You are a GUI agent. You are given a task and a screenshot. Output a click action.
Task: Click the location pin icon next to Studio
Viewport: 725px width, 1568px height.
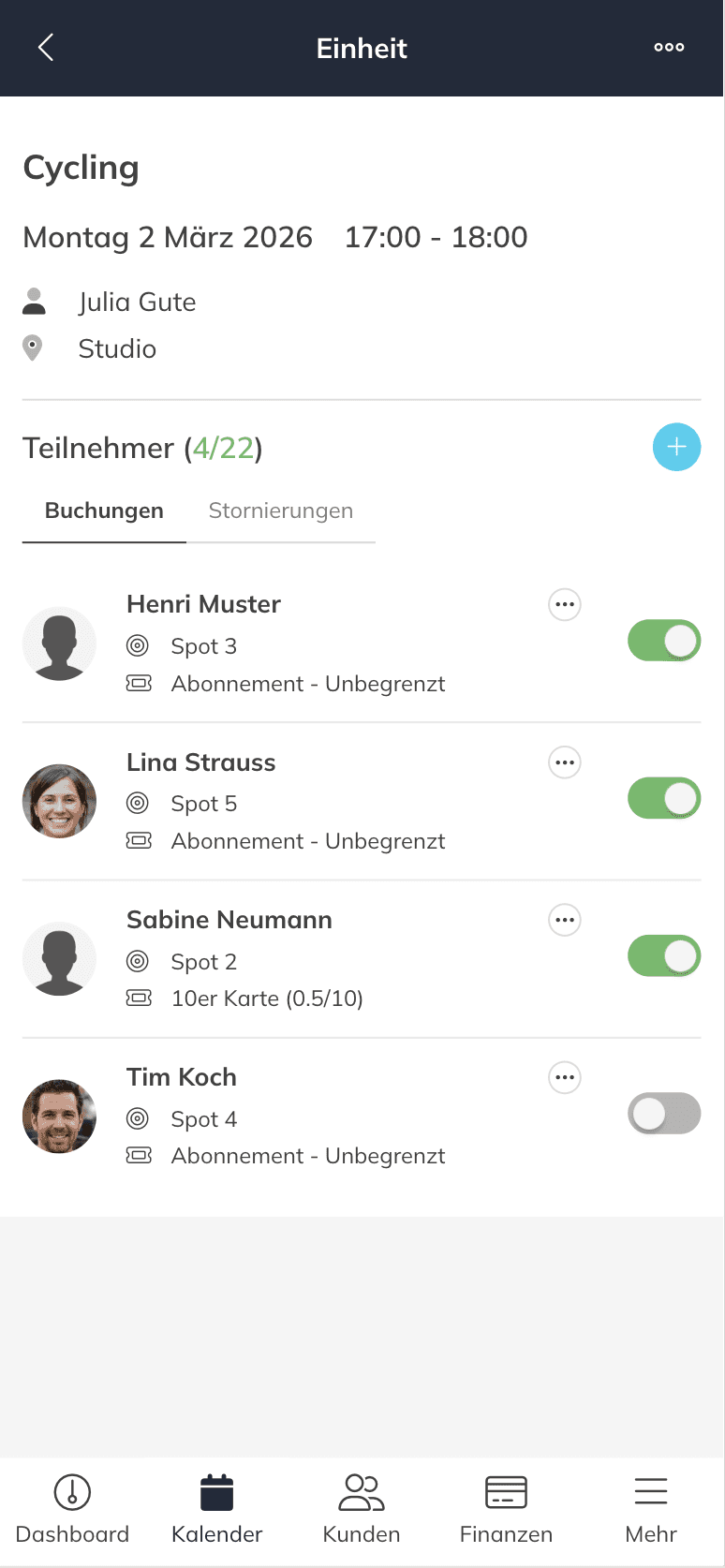pos(32,348)
